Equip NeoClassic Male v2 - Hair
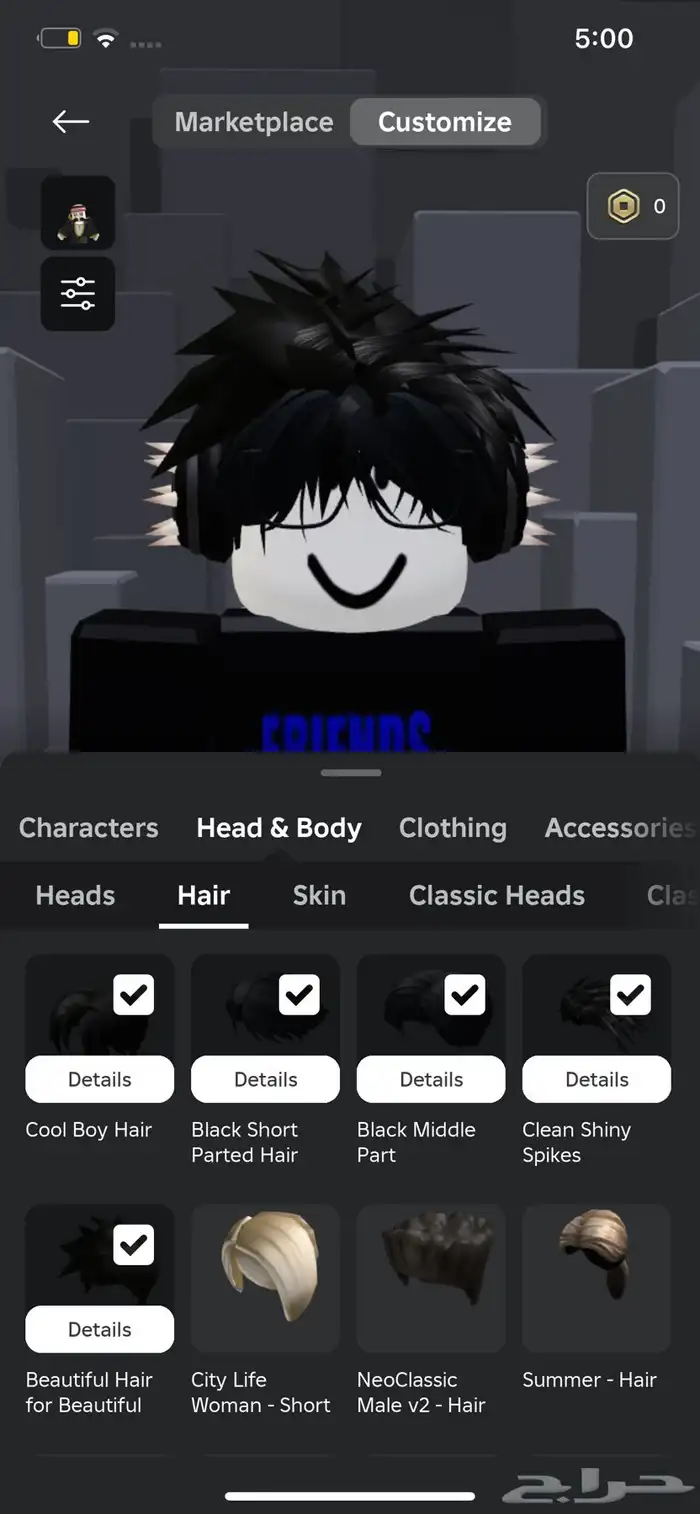Screen dimensions: 700x1514 431,1278
